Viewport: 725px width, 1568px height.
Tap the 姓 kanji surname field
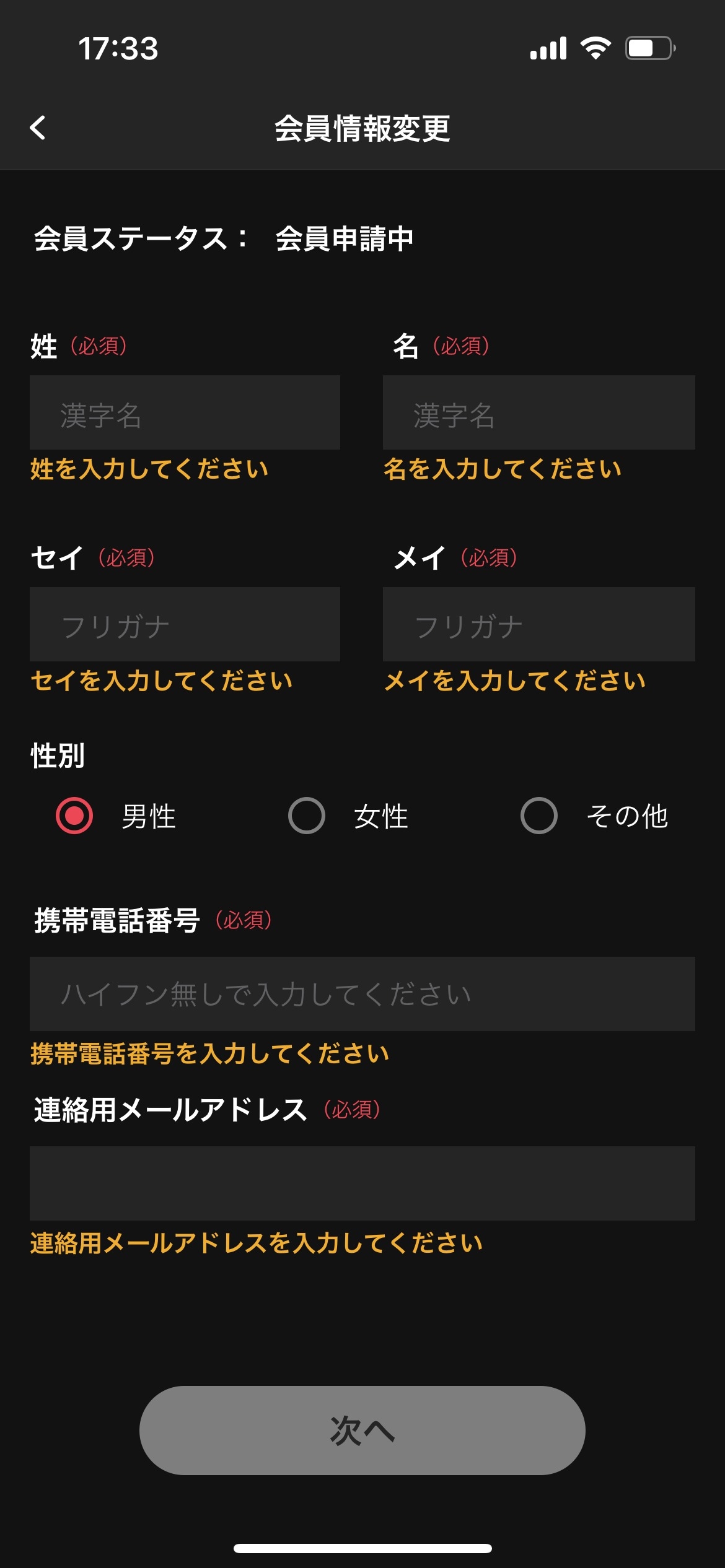tap(185, 412)
